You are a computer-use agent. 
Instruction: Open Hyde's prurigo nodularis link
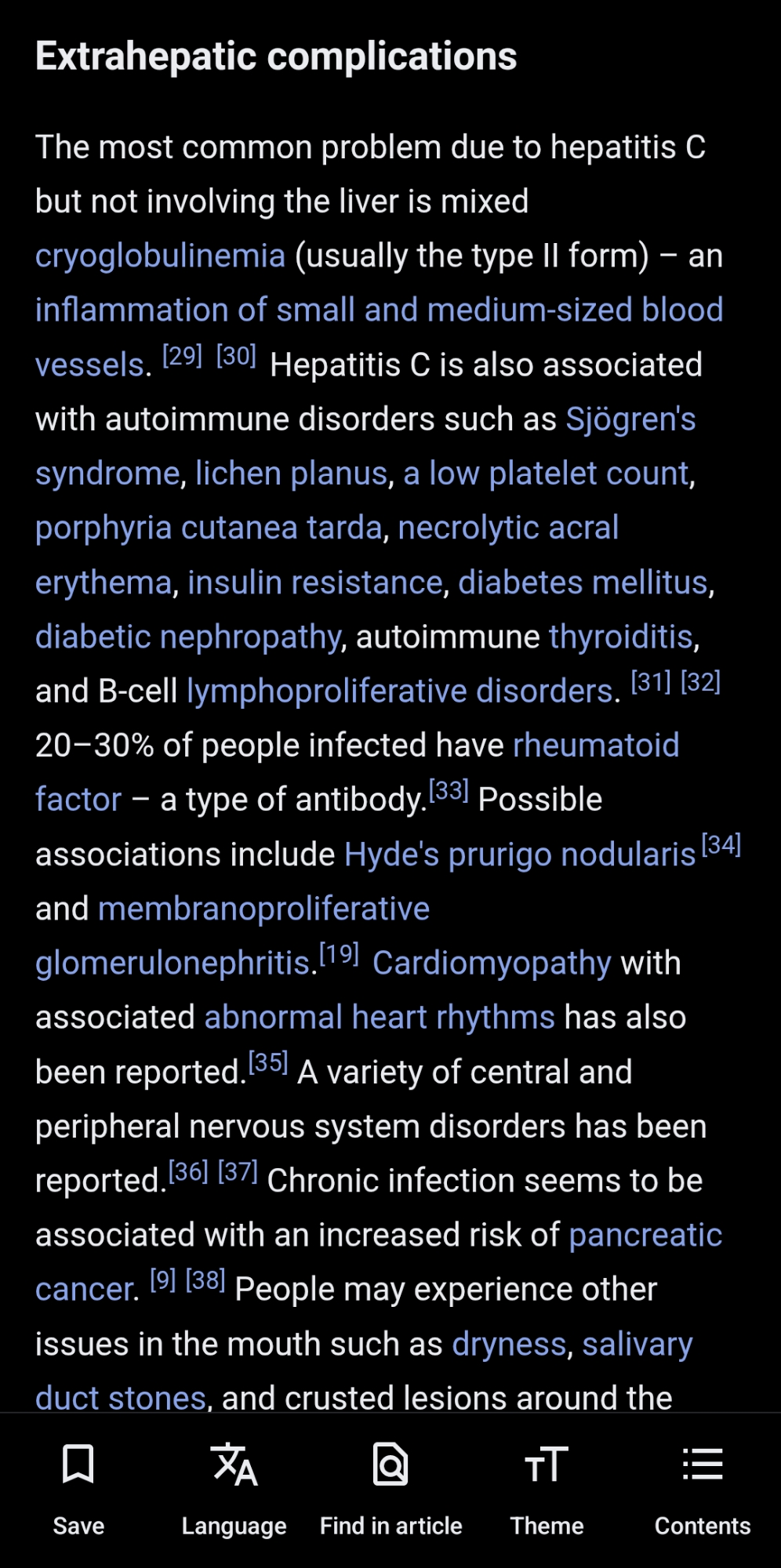tap(520, 855)
